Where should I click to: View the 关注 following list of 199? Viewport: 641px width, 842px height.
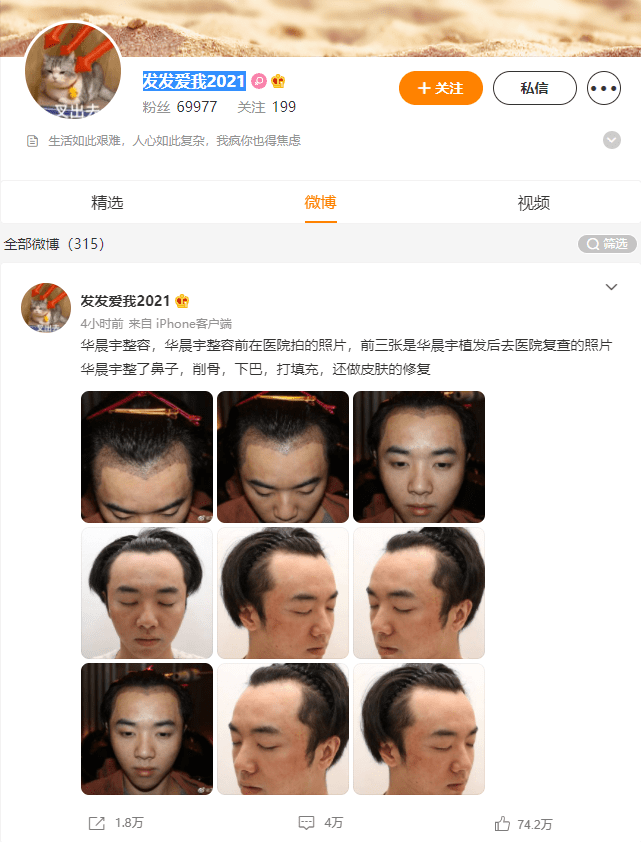tap(266, 107)
